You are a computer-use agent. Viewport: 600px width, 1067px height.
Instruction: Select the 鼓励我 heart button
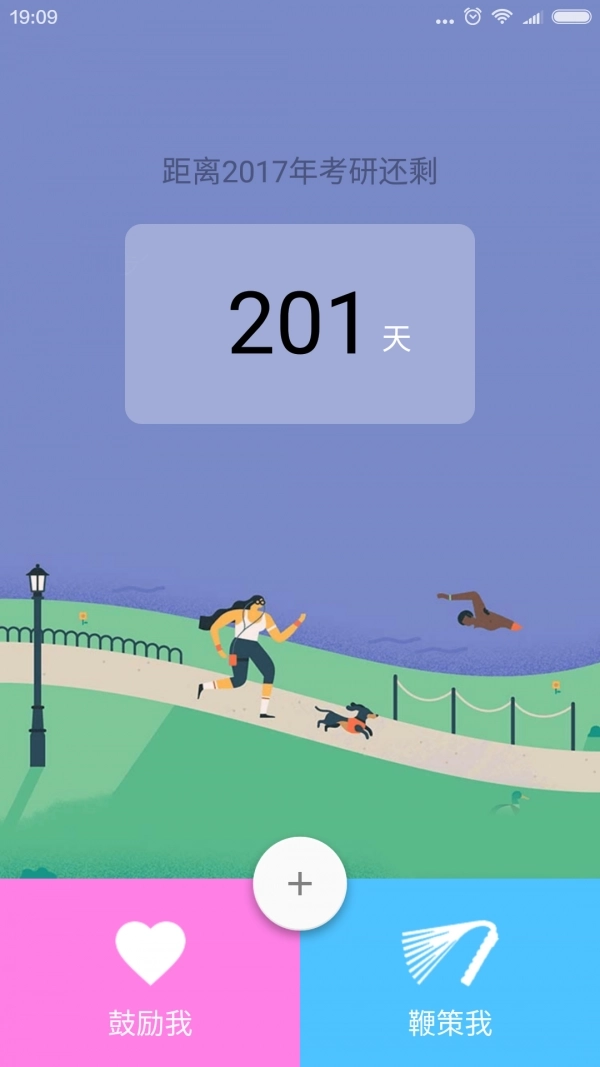tap(150, 975)
